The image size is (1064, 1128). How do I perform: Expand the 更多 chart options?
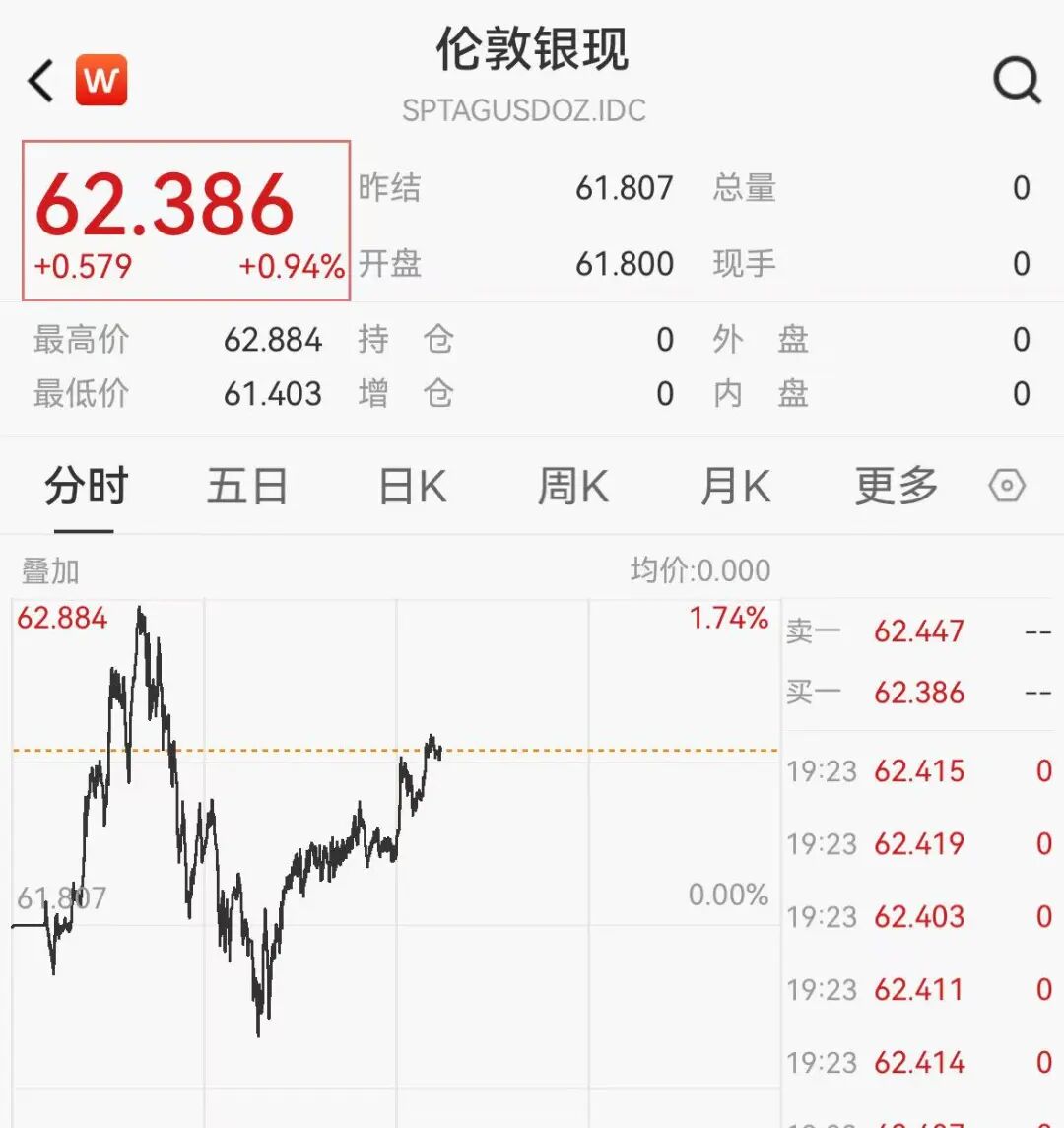tap(896, 487)
